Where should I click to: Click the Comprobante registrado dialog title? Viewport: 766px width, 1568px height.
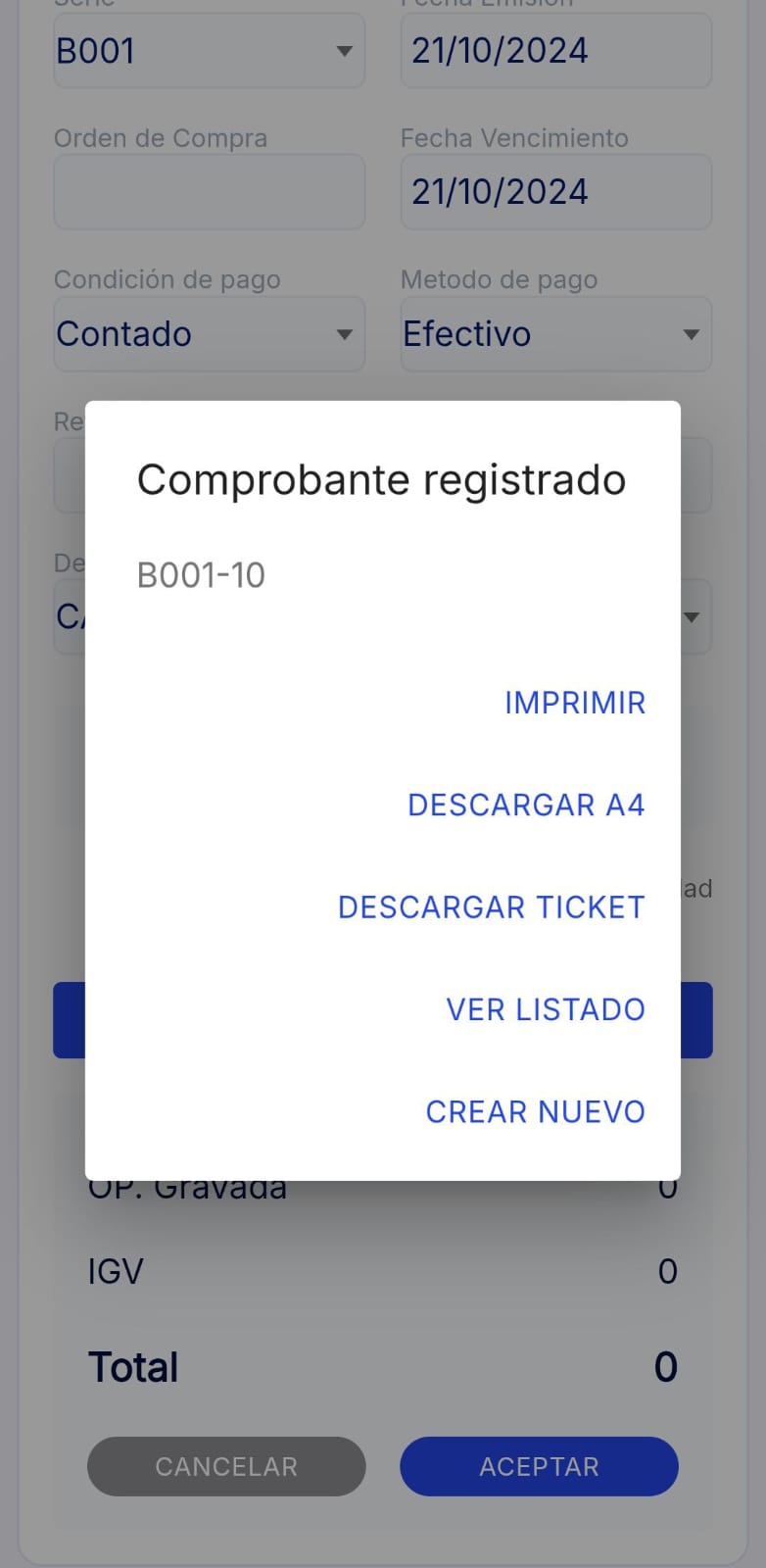[x=381, y=479]
